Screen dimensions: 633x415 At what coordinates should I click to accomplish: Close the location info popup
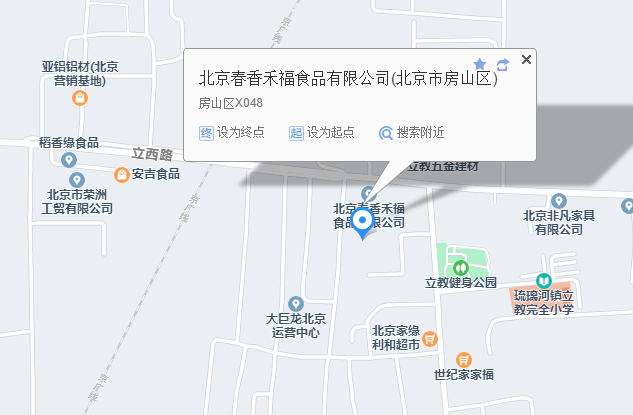click(x=526, y=60)
